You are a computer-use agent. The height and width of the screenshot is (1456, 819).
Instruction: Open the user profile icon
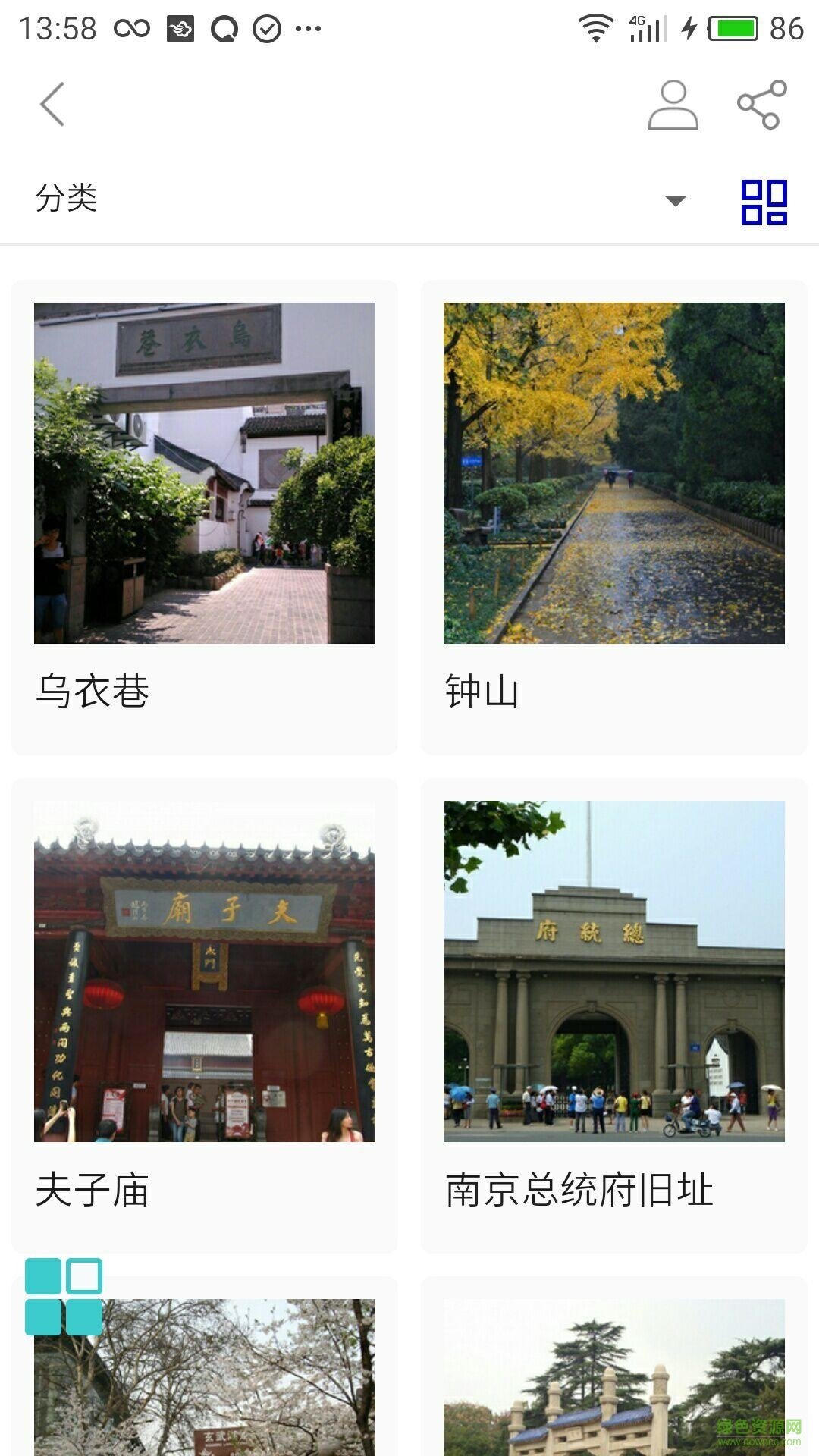coord(672,106)
